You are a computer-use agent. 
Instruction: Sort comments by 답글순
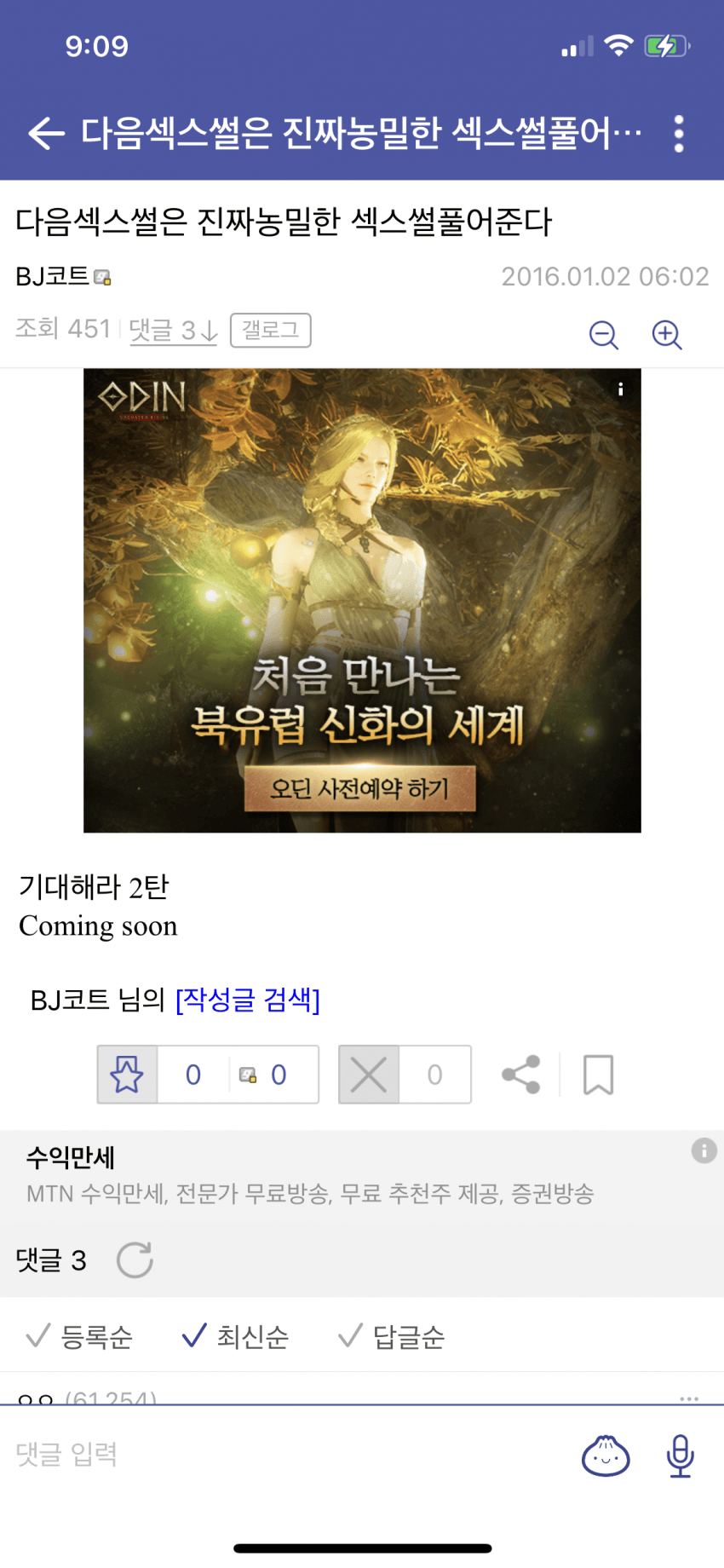click(392, 1336)
